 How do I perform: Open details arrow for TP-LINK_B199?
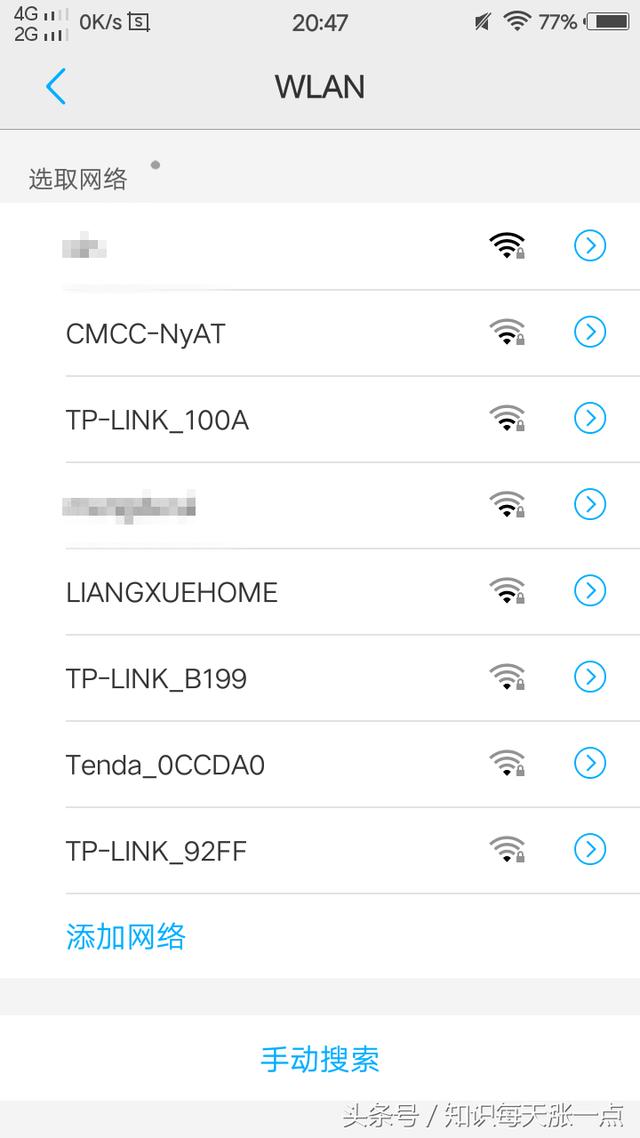[590, 677]
